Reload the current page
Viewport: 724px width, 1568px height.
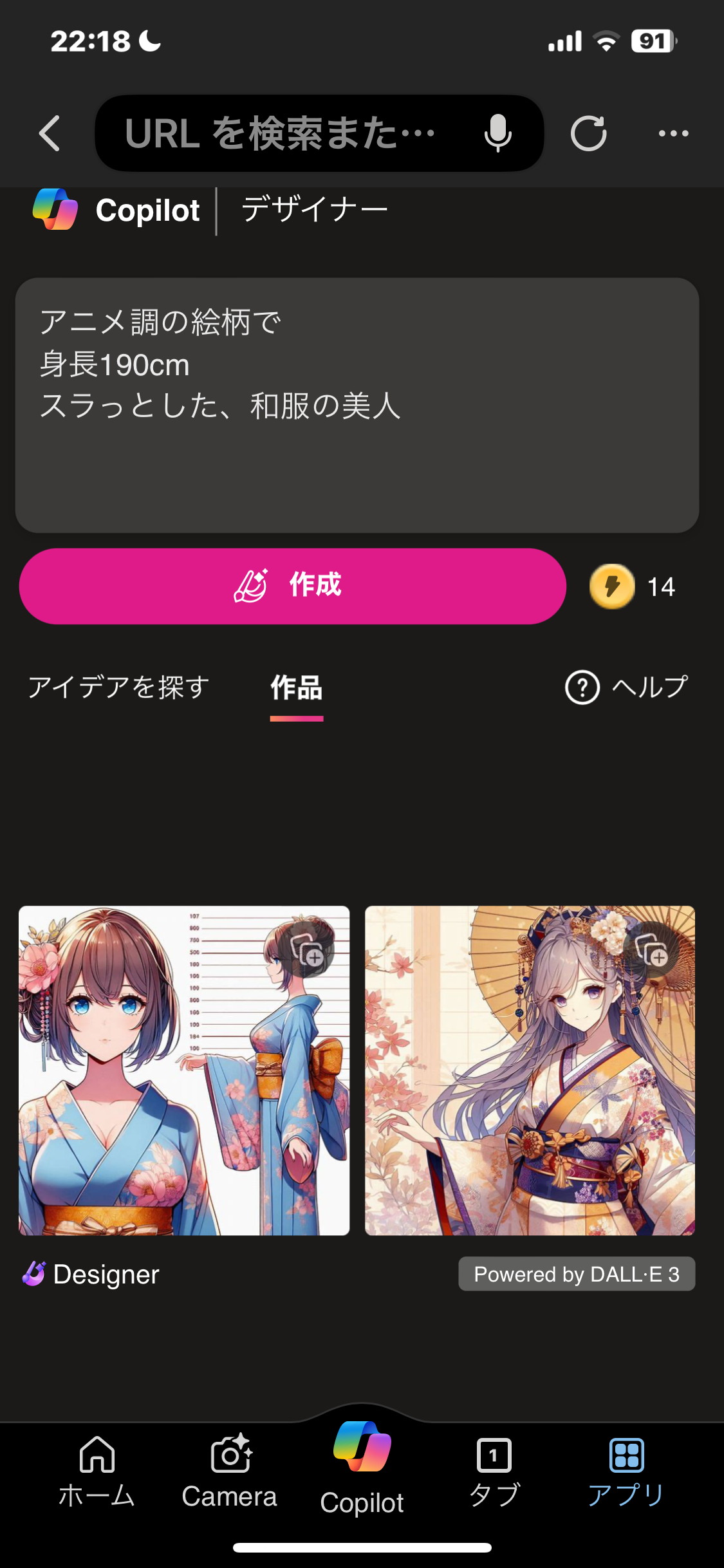pyautogui.click(x=588, y=133)
